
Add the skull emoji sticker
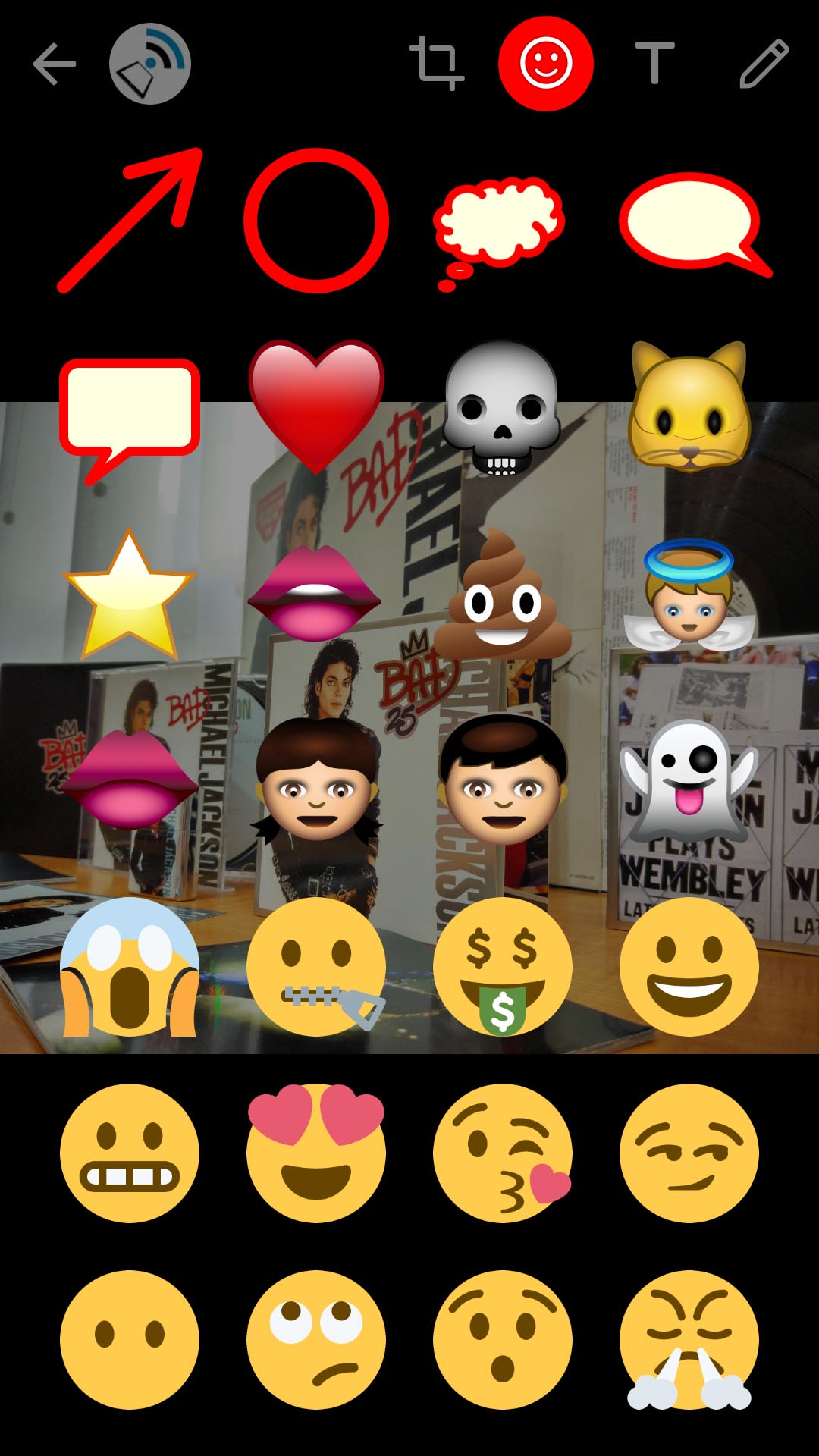click(x=502, y=408)
